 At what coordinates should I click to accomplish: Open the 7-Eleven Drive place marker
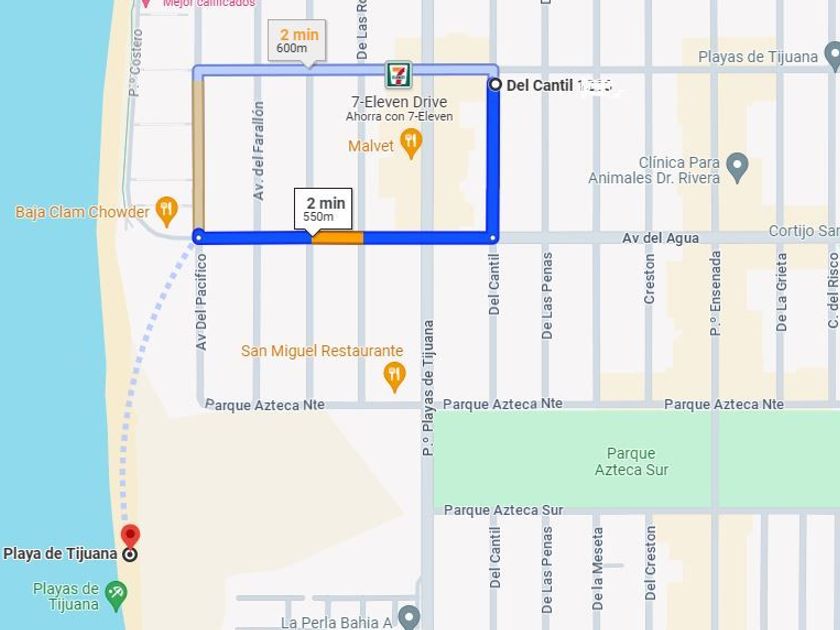pos(398,75)
